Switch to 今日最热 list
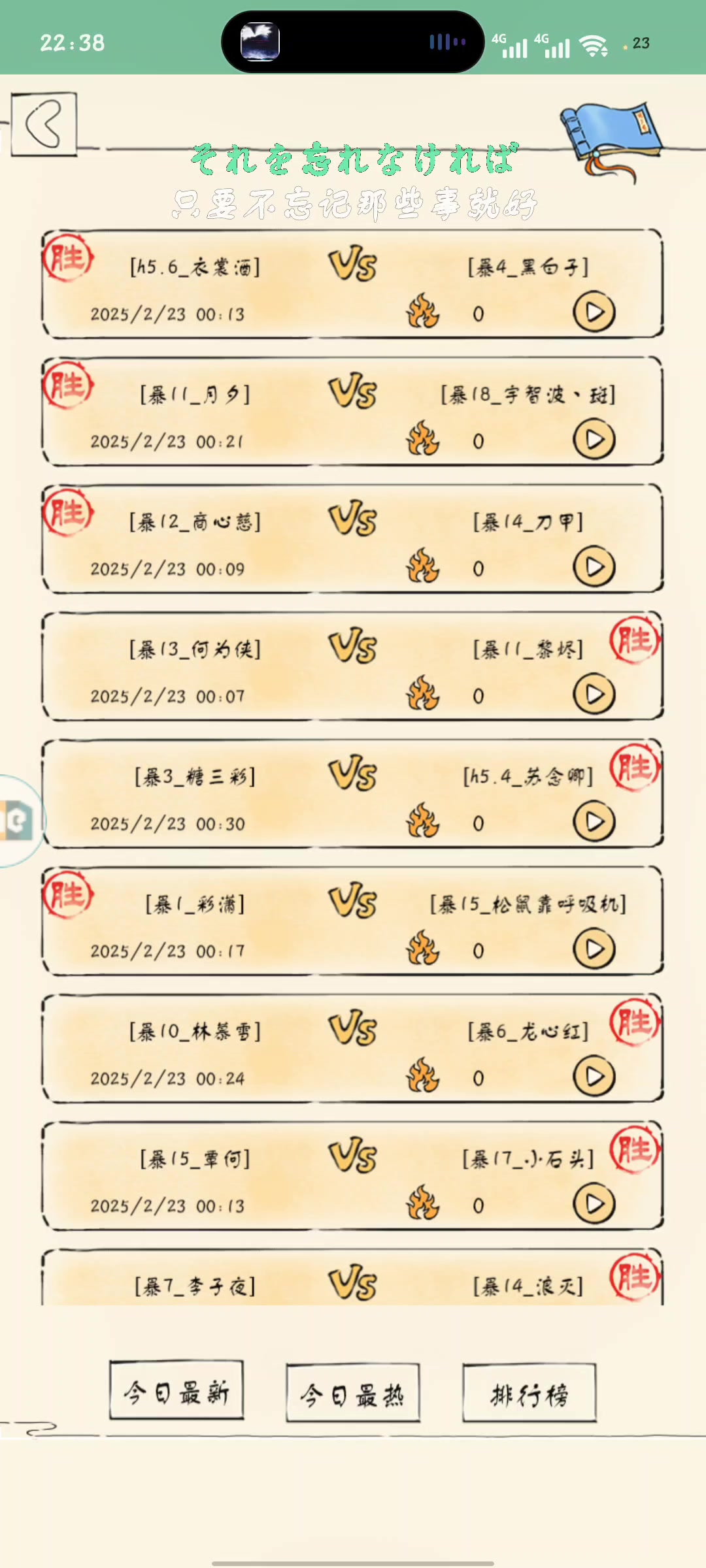The height and width of the screenshot is (1568, 706). click(x=352, y=1396)
